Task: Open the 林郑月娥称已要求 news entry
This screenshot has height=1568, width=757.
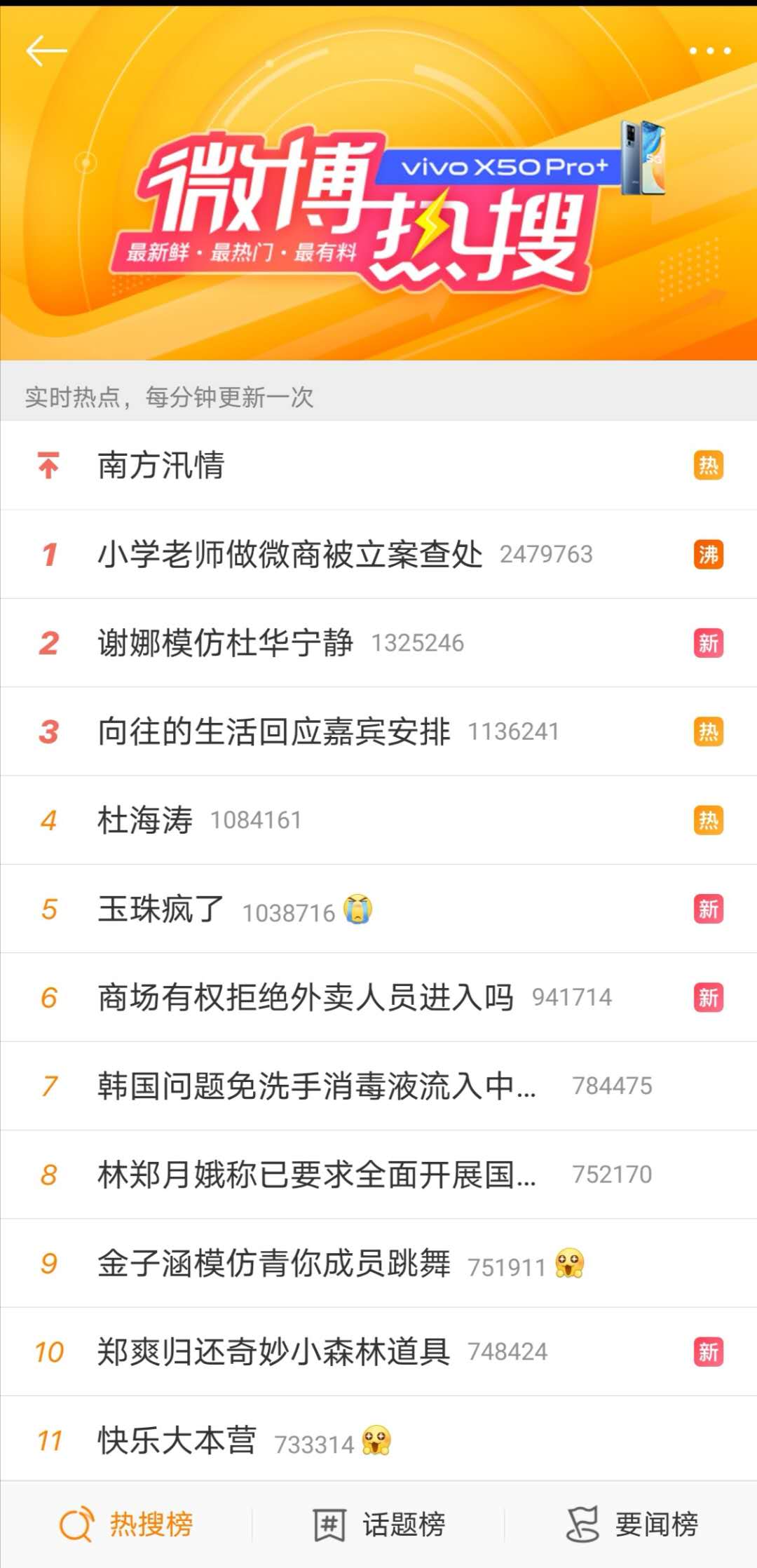Action: 317,1175
